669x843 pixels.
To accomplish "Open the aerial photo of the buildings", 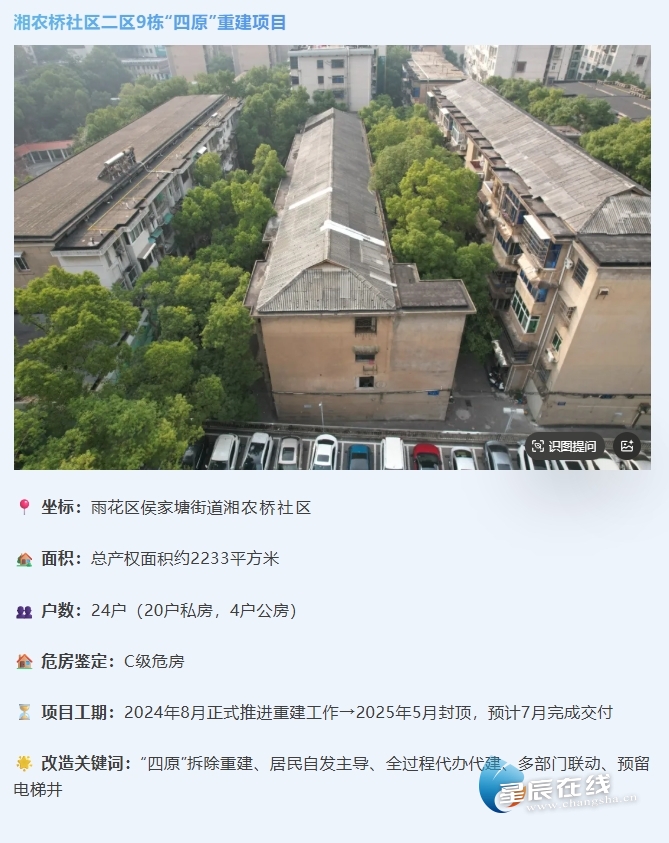I will pos(332,250).
